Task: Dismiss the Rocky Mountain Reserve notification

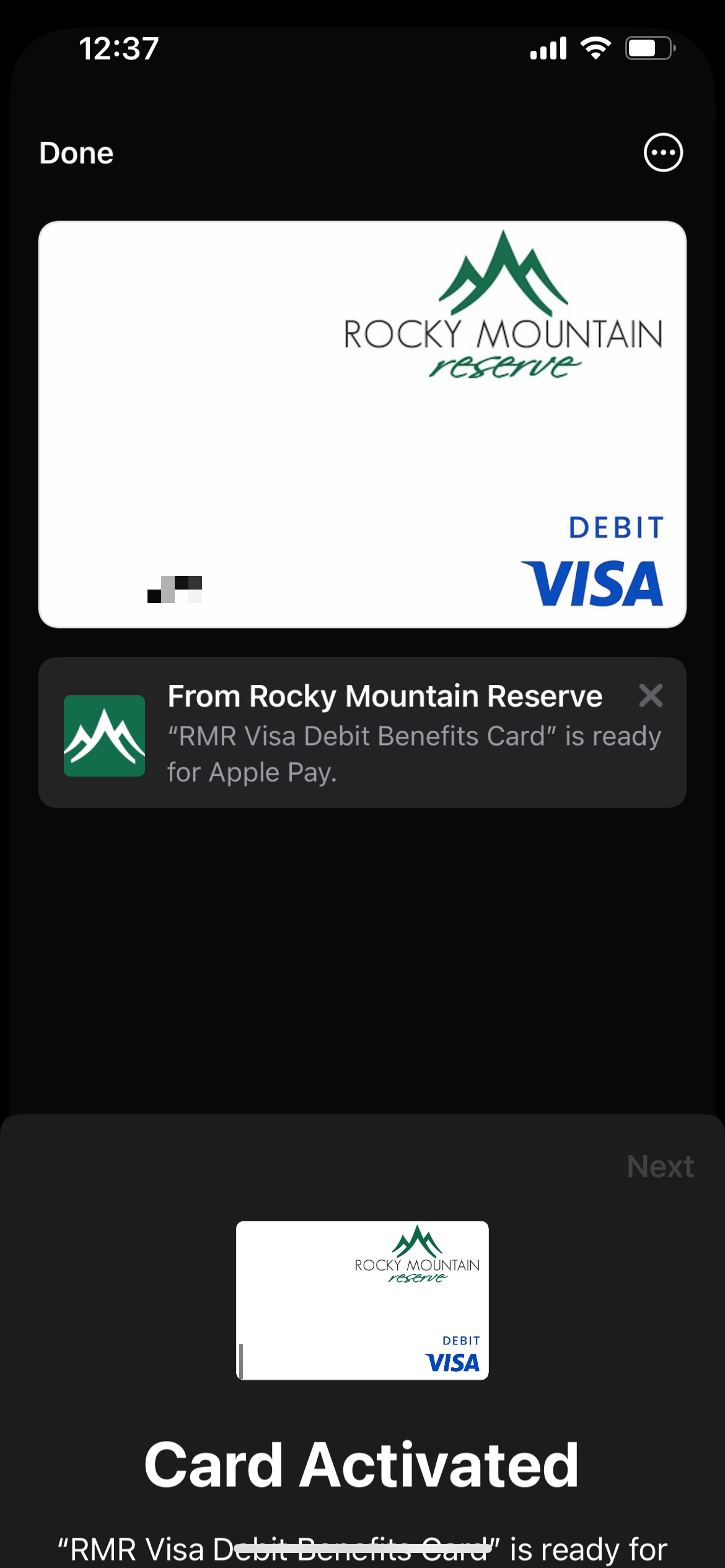Action: point(651,695)
